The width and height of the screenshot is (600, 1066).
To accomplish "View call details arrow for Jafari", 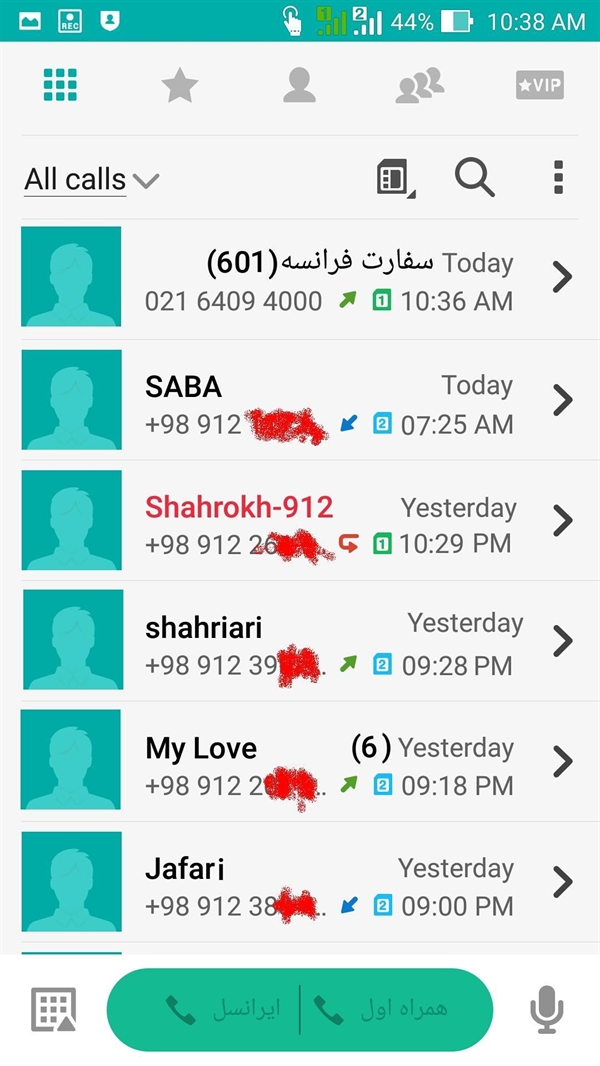I will [x=563, y=882].
